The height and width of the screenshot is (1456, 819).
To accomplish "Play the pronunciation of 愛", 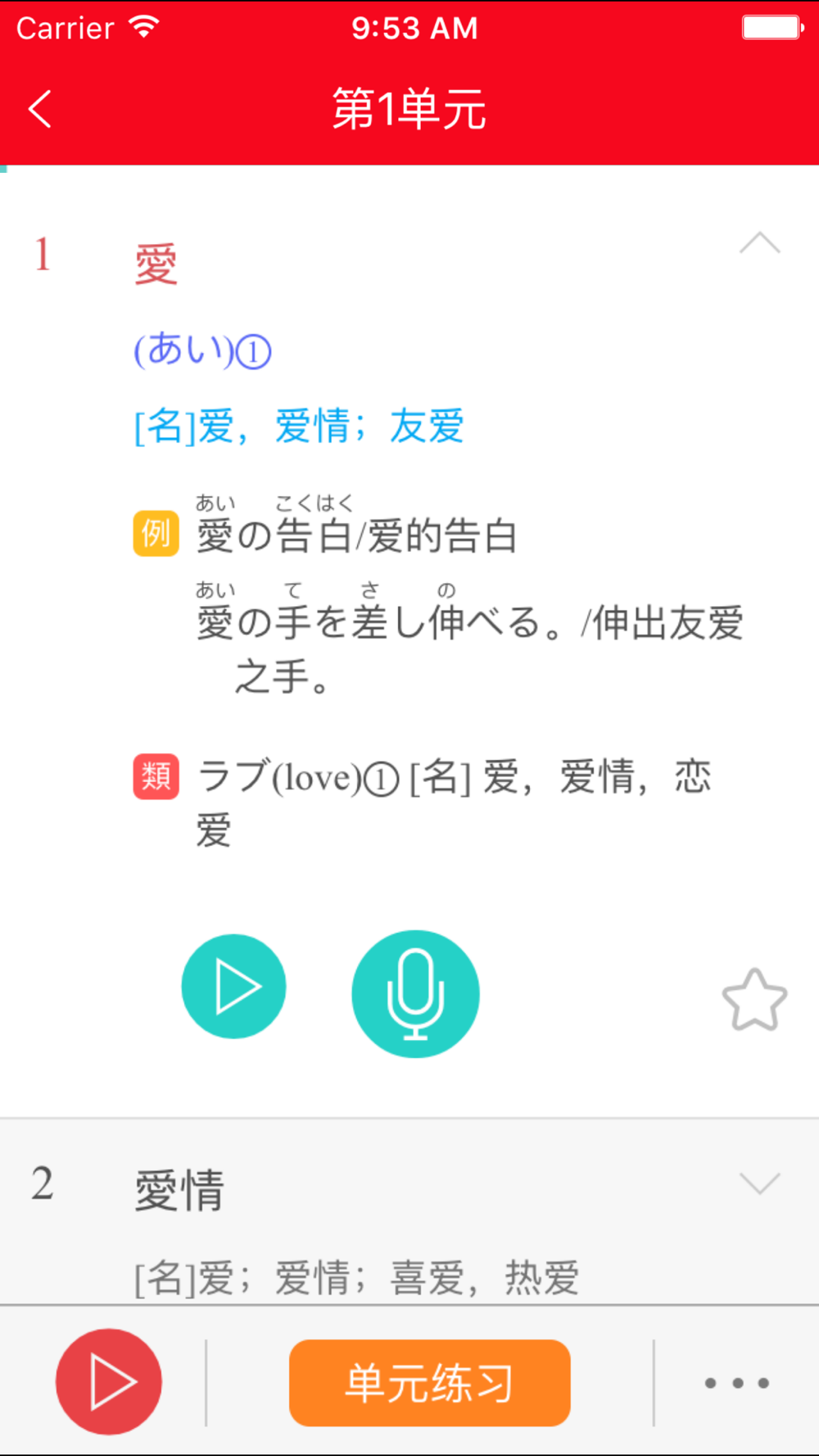I will [233, 987].
